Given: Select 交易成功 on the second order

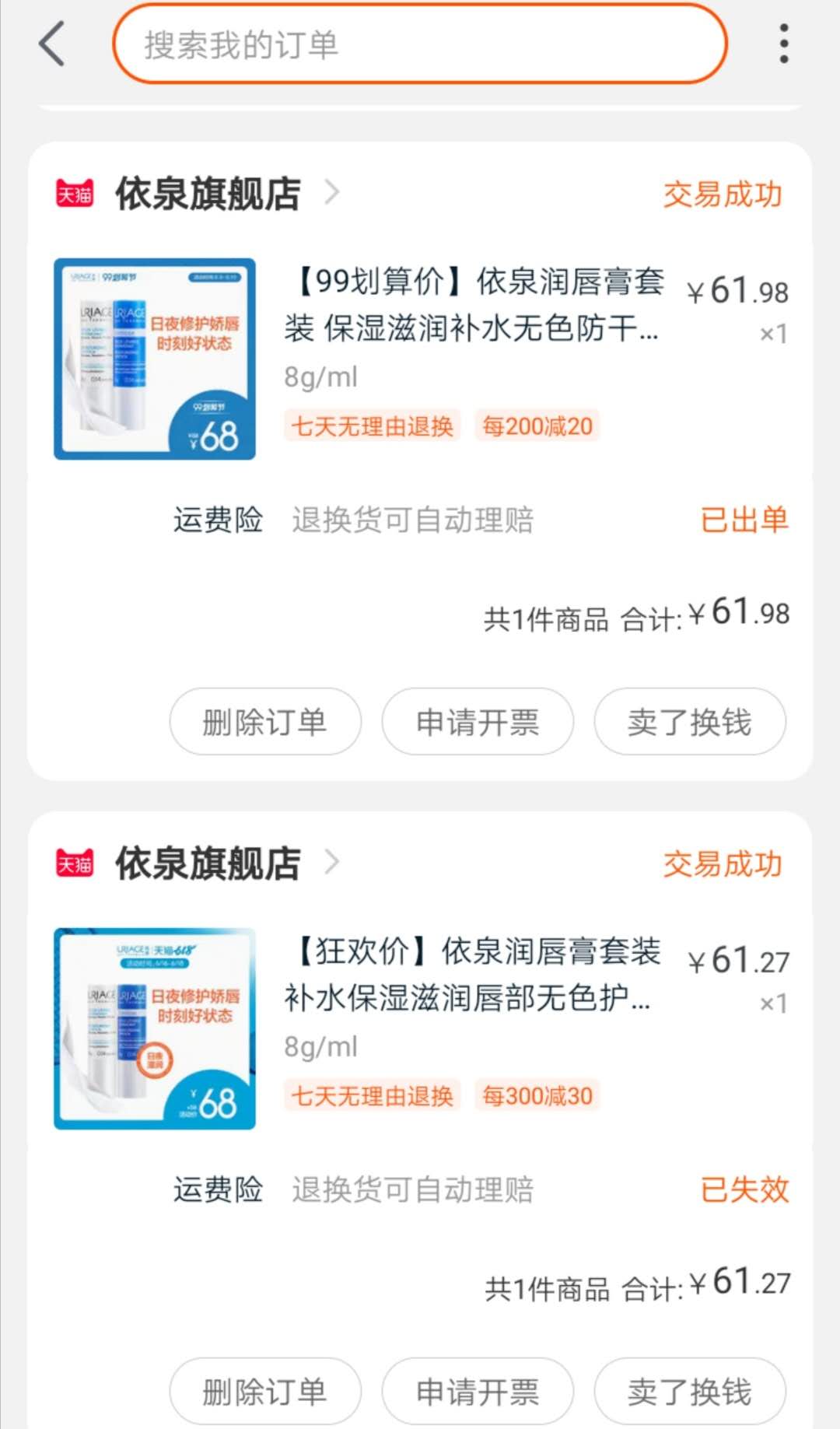Looking at the screenshot, I should [722, 862].
